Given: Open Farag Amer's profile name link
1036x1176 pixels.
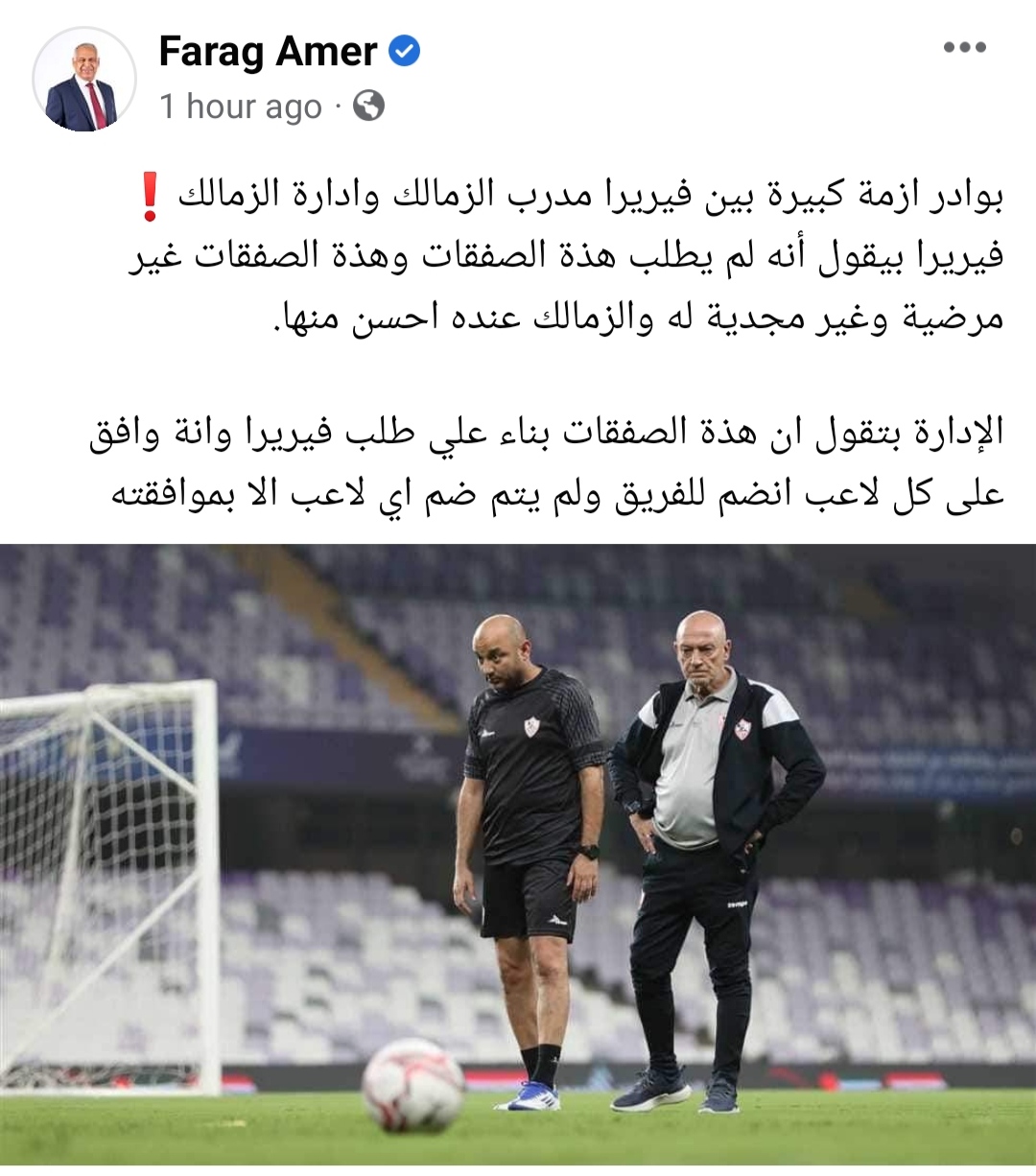Looking at the screenshot, I should pos(268,52).
